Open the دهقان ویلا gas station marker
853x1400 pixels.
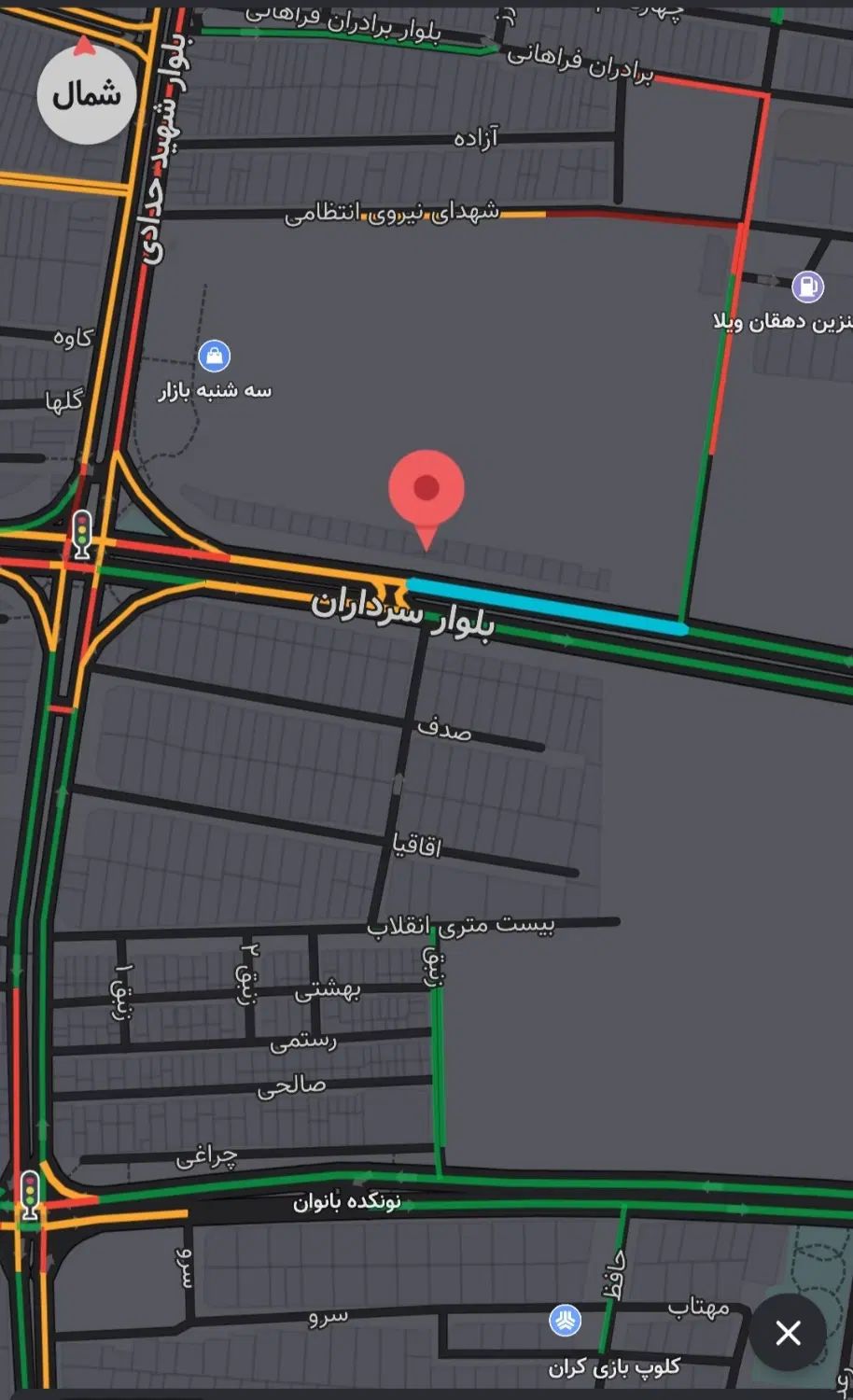tap(807, 287)
